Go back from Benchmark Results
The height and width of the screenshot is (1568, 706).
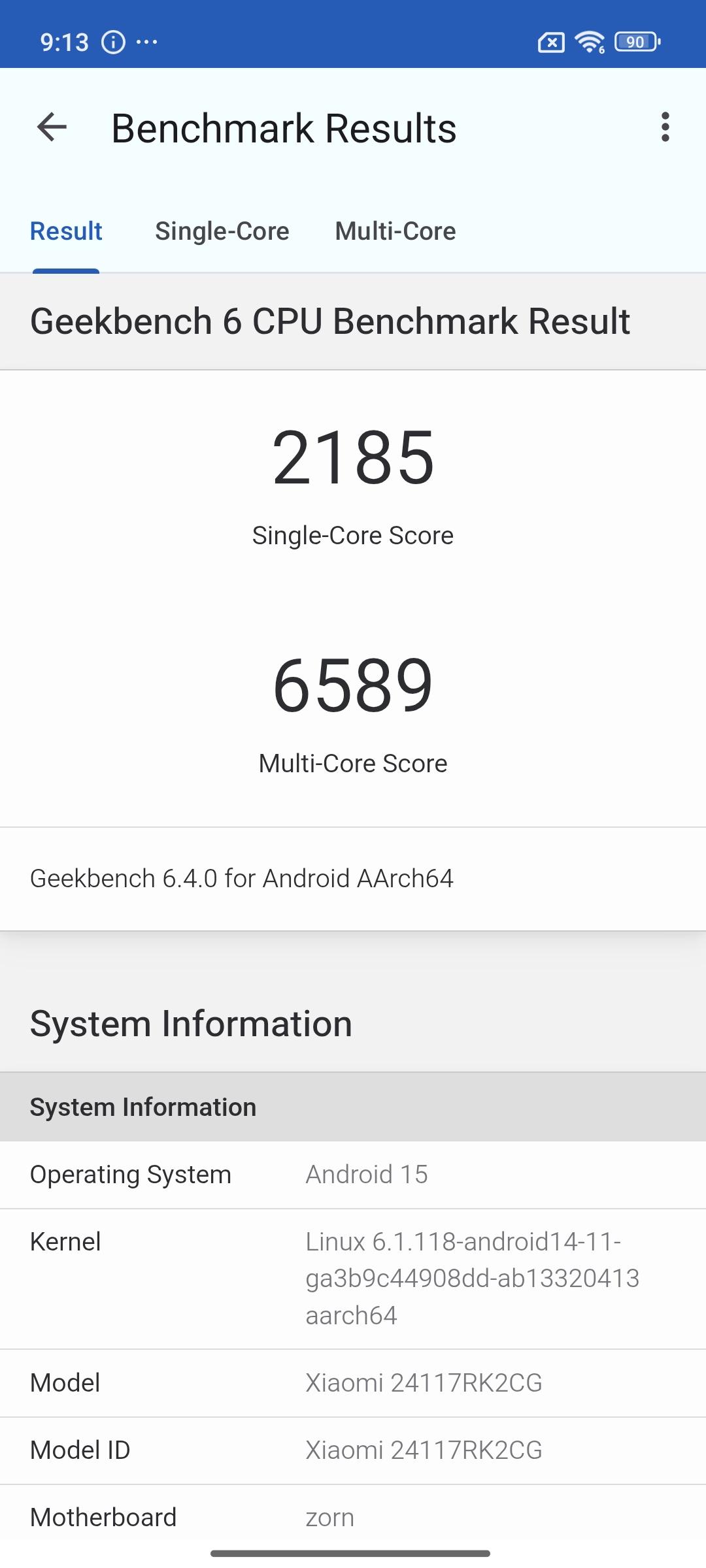coord(52,127)
